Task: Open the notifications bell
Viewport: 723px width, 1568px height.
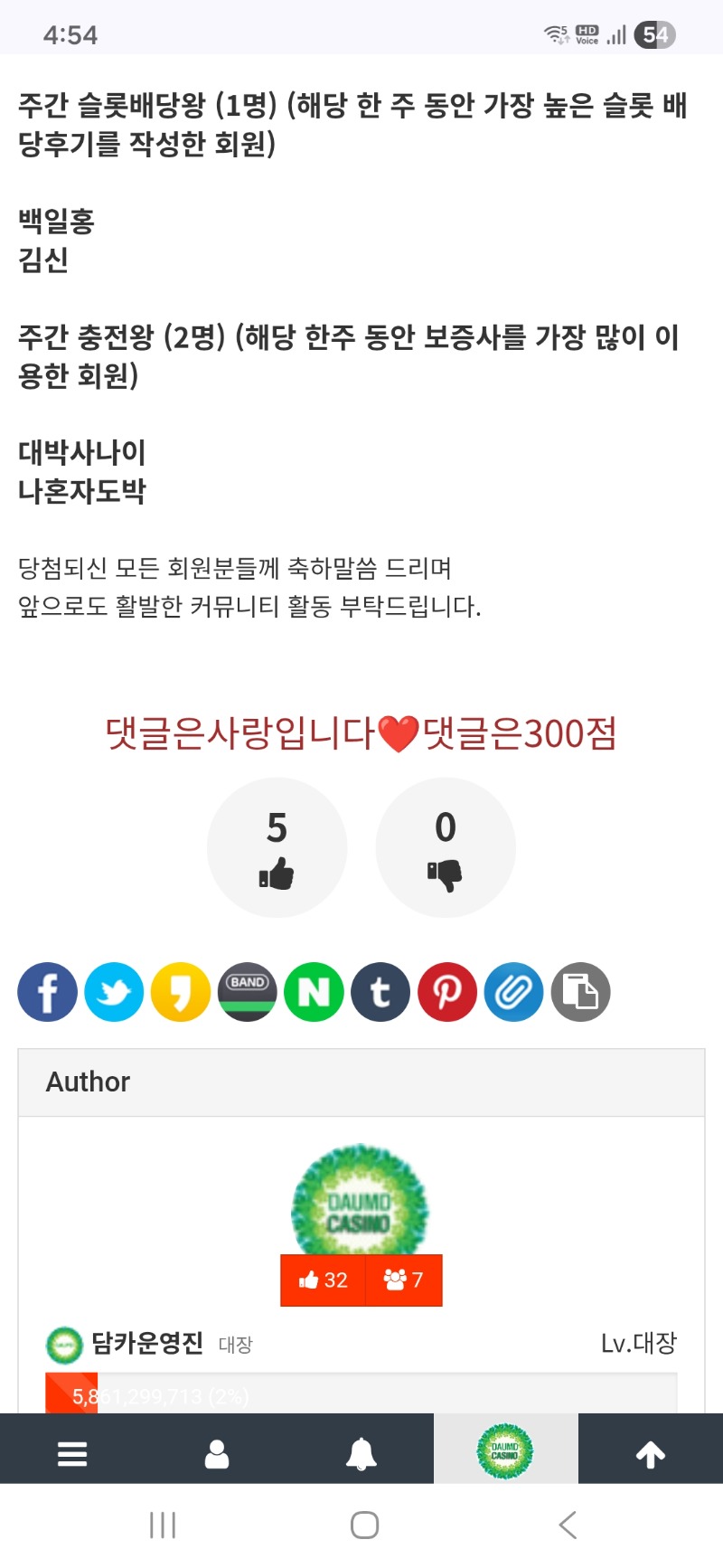Action: tap(361, 1454)
